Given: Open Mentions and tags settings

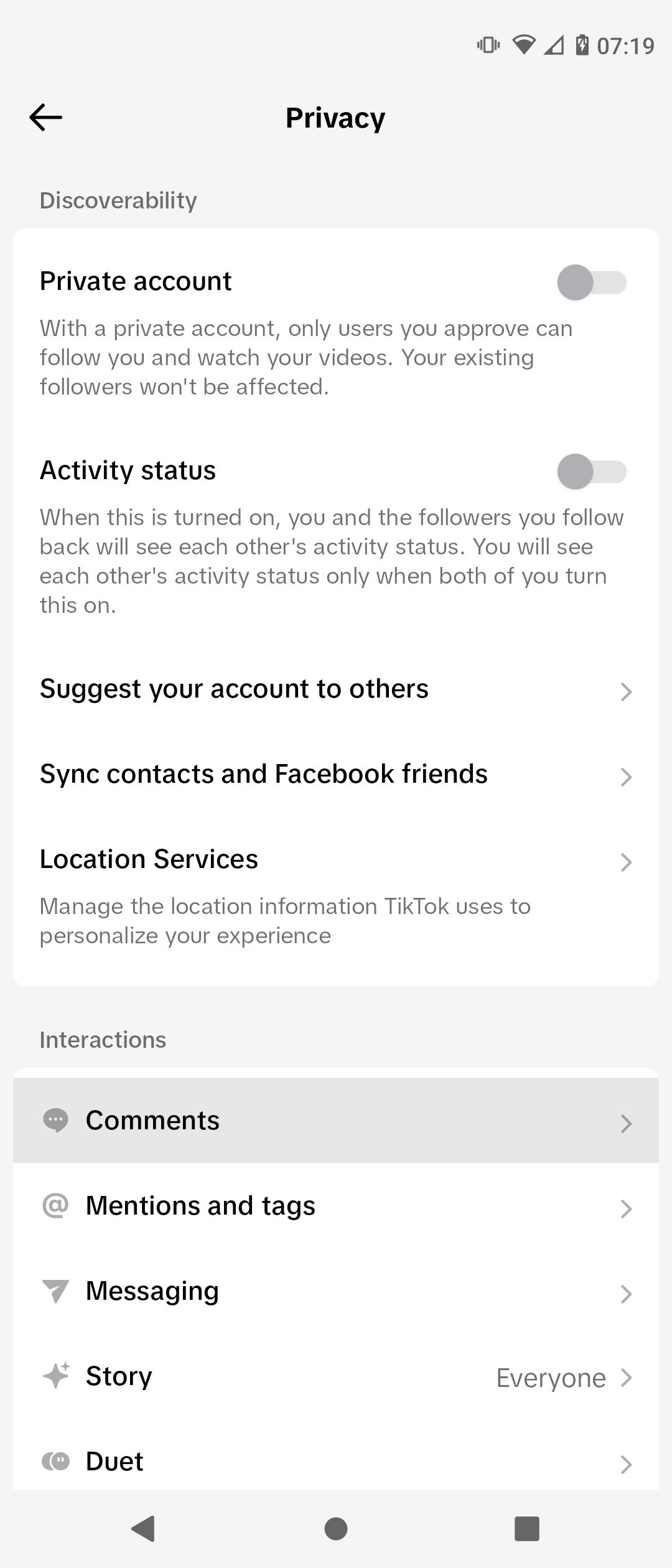Looking at the screenshot, I should pos(336,1205).
